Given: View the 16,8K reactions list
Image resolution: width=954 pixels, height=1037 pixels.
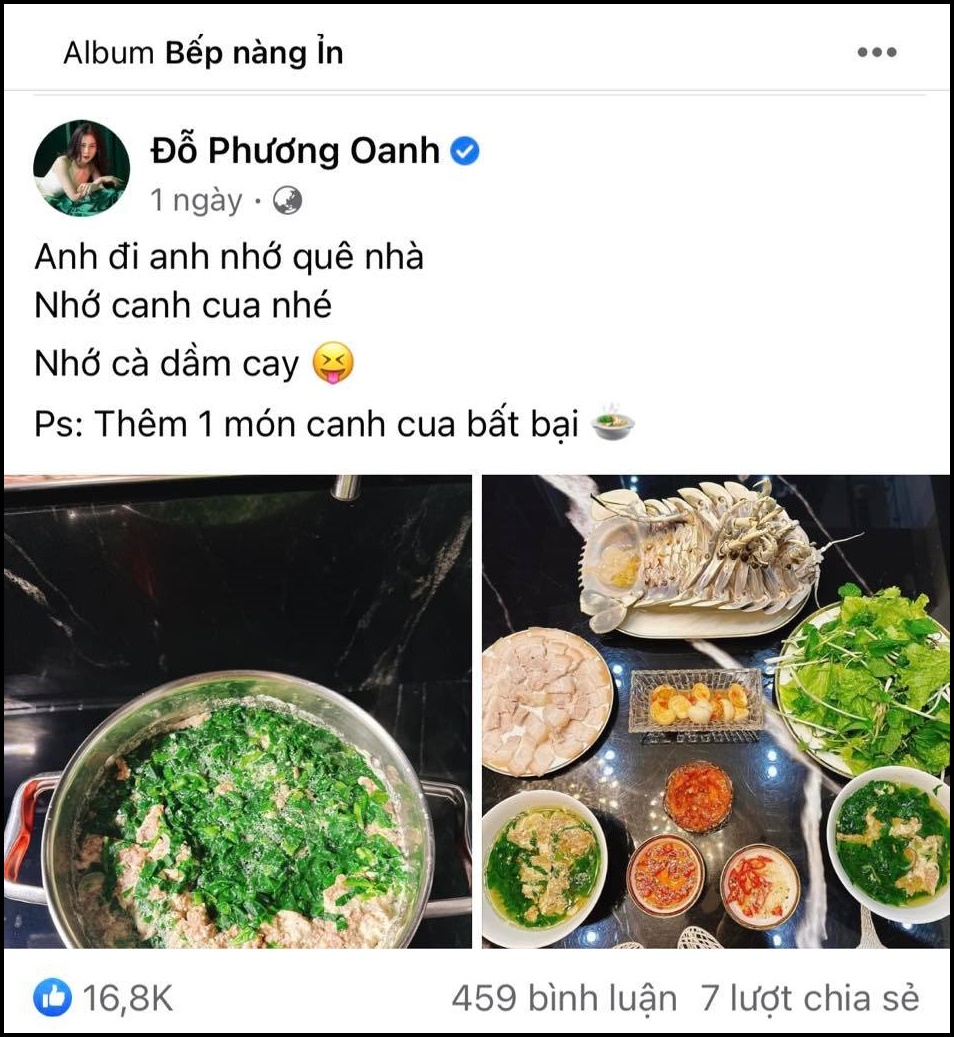Looking at the screenshot, I should click(x=104, y=997).
